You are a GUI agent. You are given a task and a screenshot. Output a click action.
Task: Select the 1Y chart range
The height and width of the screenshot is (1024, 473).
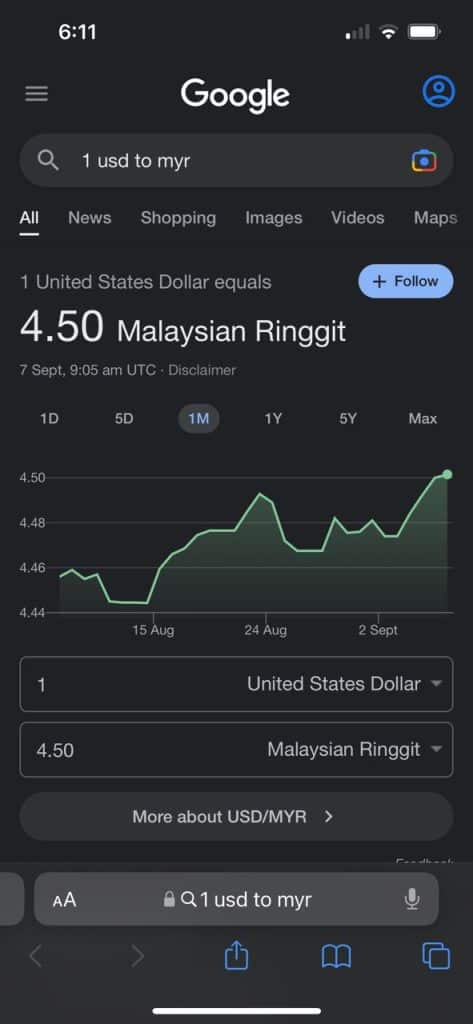click(x=273, y=419)
